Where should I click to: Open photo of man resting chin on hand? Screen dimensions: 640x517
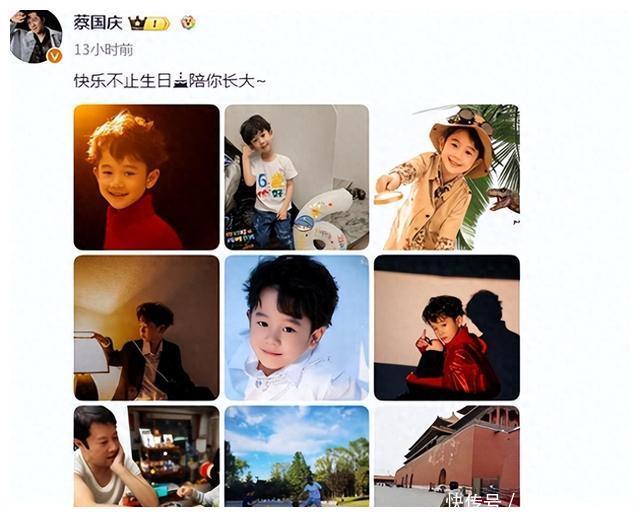click(146, 455)
